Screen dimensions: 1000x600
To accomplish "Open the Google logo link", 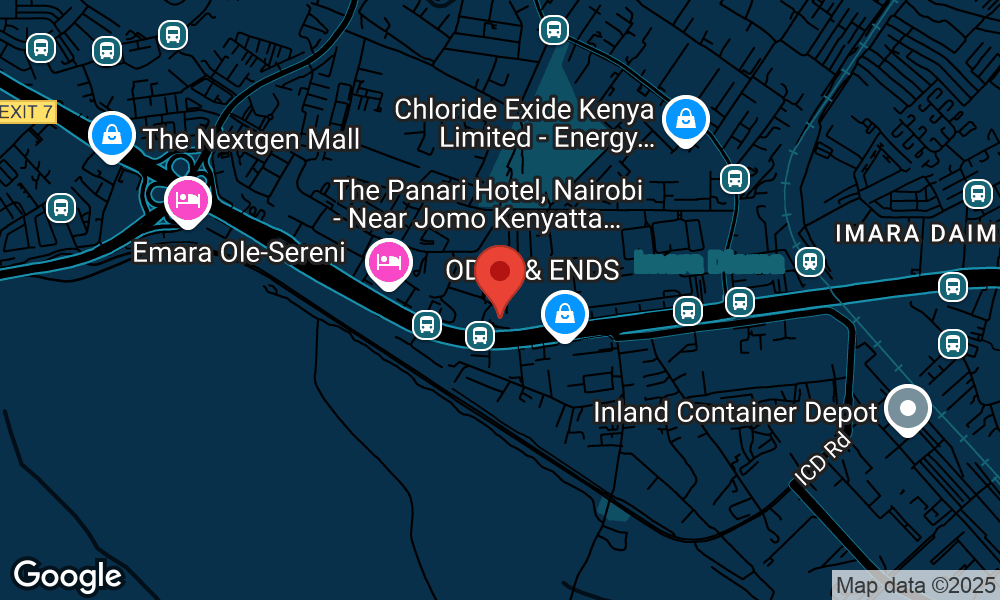I will 67,575.
